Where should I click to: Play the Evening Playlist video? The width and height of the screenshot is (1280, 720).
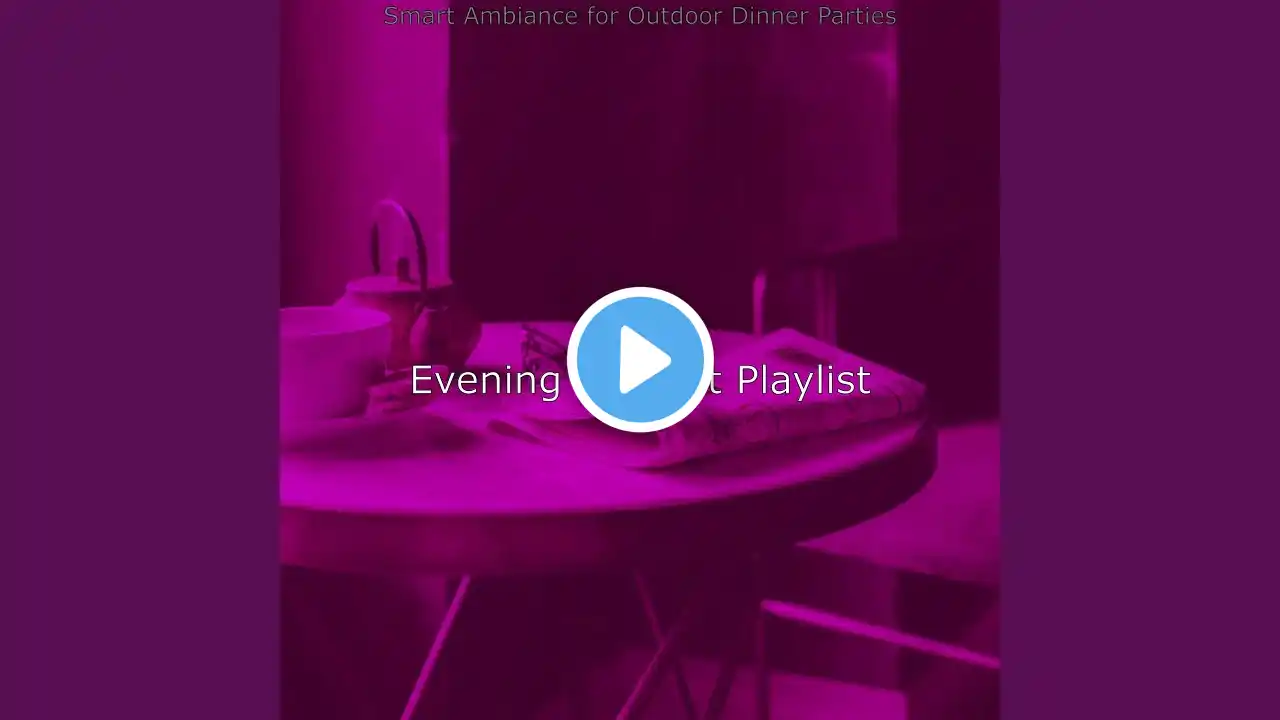click(x=640, y=360)
